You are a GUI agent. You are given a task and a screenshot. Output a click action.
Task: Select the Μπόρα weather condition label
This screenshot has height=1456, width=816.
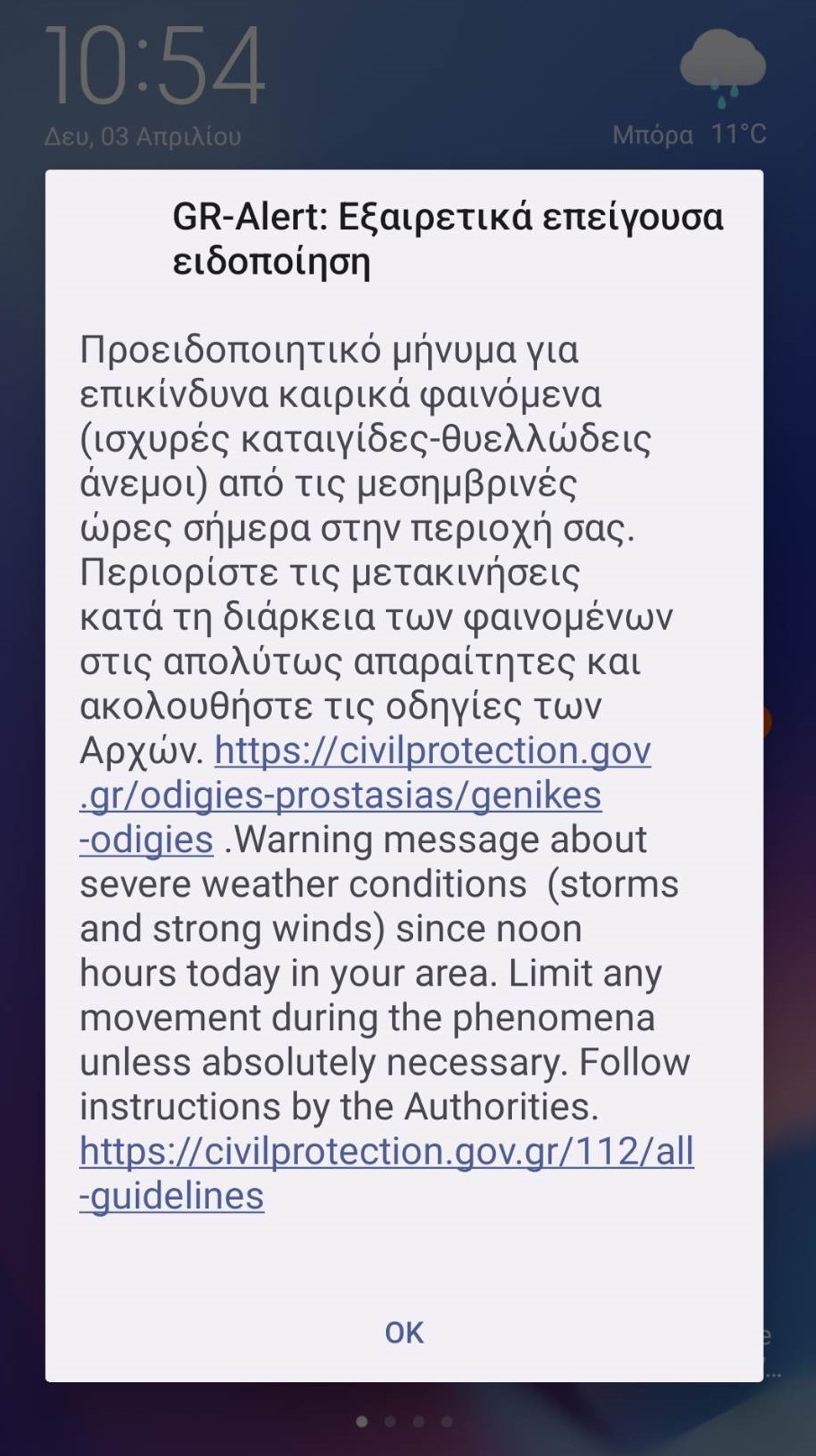[x=650, y=135]
